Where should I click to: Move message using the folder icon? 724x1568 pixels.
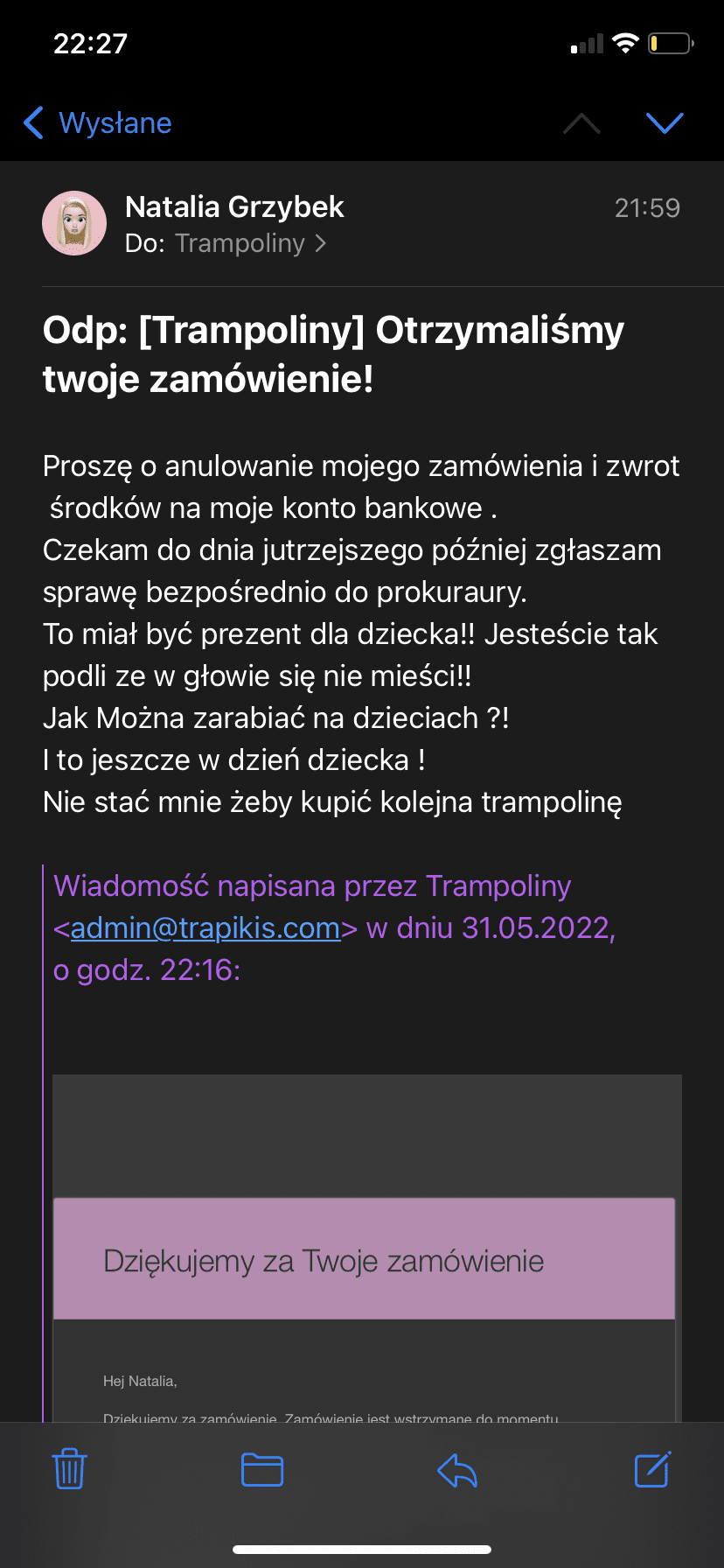point(262,1470)
